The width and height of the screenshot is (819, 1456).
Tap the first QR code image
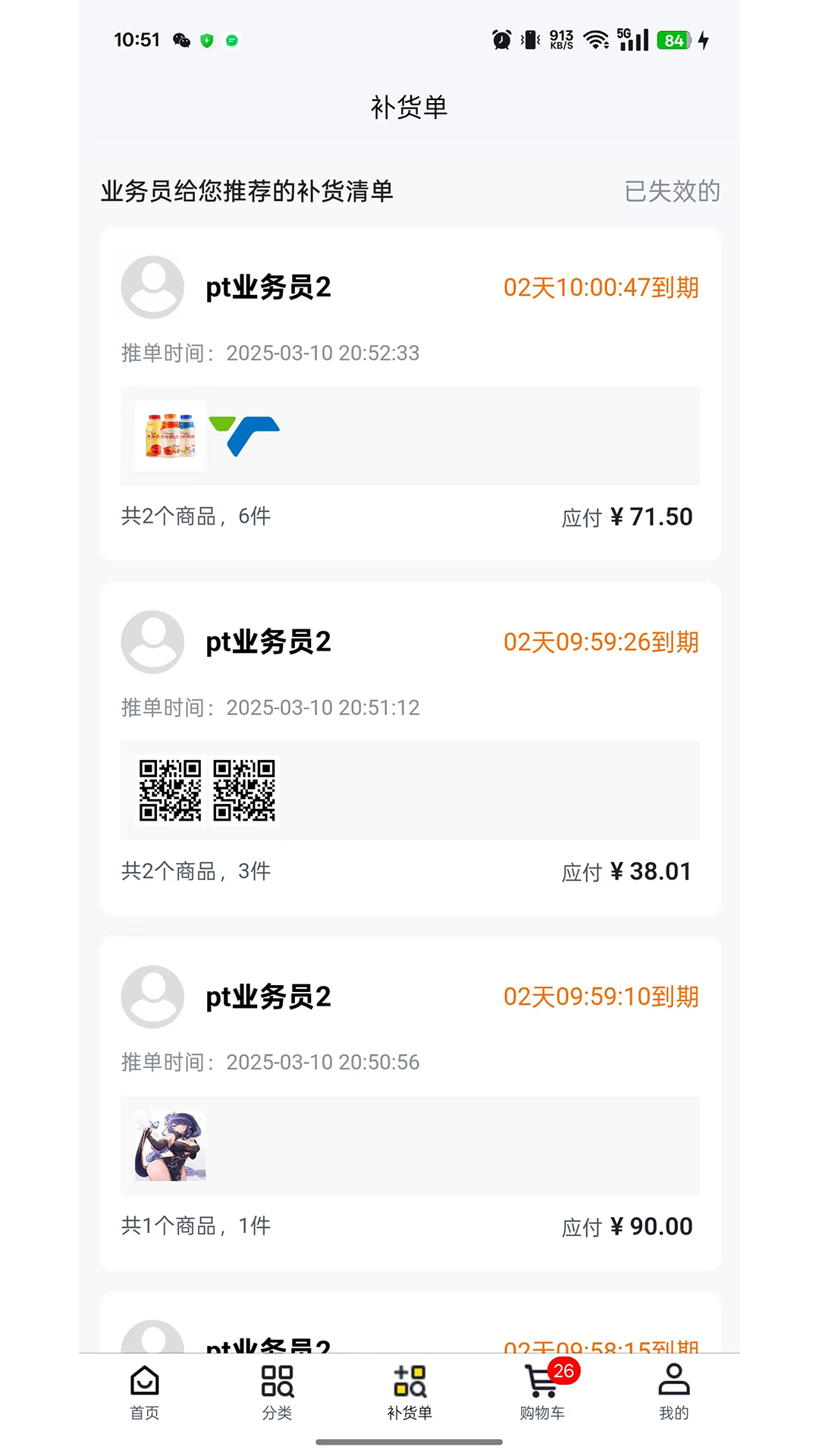pyautogui.click(x=170, y=791)
